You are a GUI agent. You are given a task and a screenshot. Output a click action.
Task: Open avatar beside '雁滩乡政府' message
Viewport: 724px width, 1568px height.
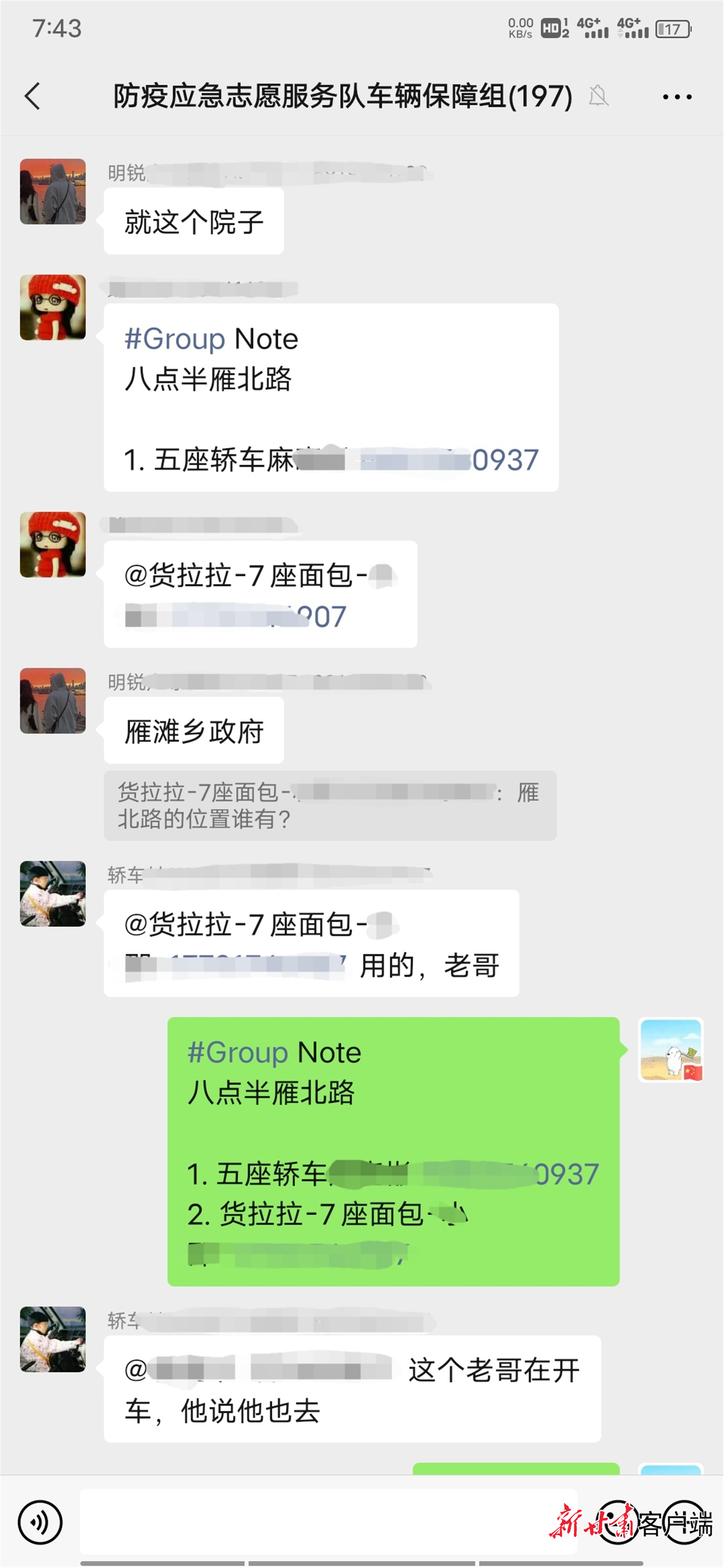click(53, 701)
